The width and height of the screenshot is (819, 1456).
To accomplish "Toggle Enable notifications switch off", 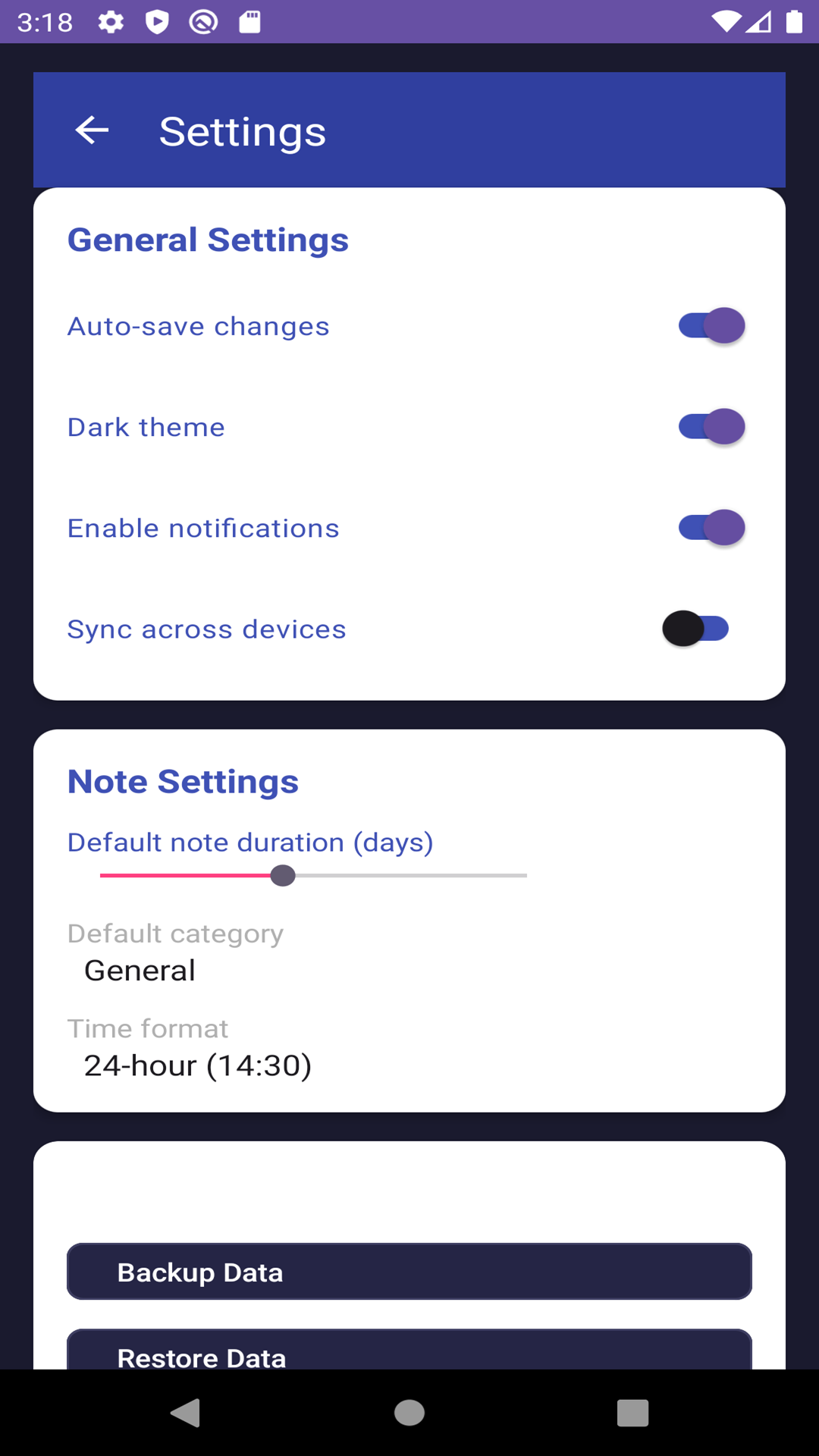I will coord(711,528).
